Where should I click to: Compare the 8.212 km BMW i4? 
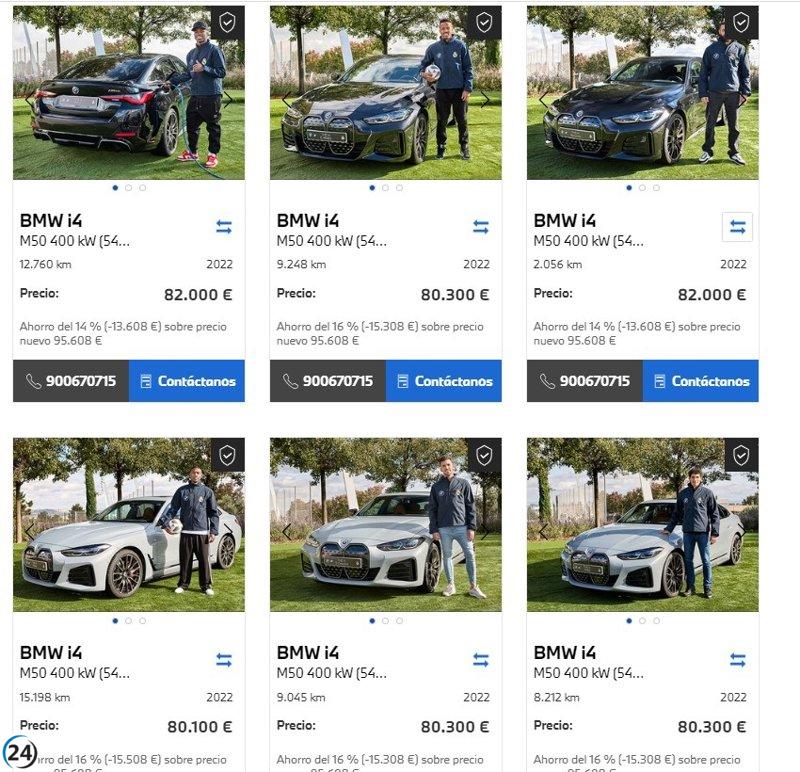[x=738, y=660]
